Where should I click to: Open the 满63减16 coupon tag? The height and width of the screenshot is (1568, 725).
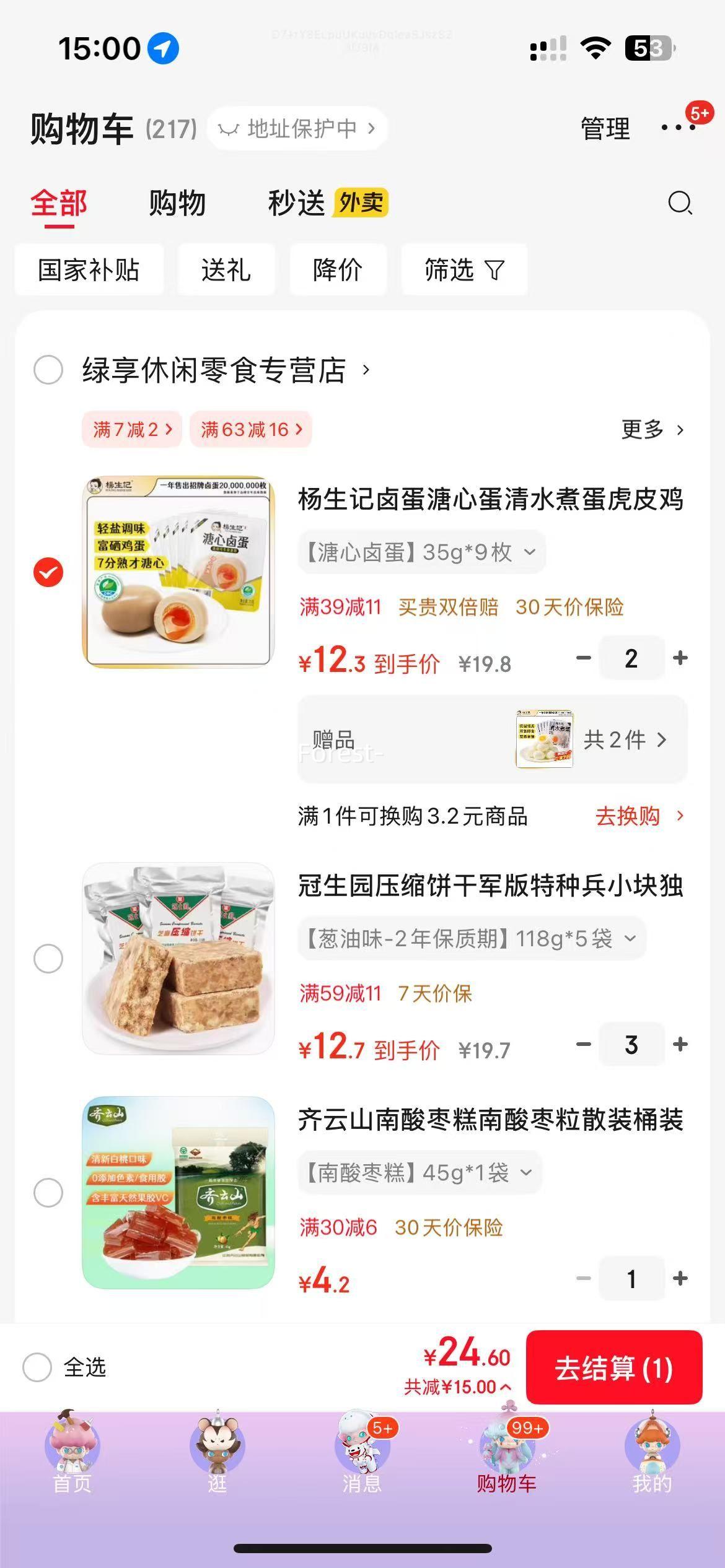[251, 429]
